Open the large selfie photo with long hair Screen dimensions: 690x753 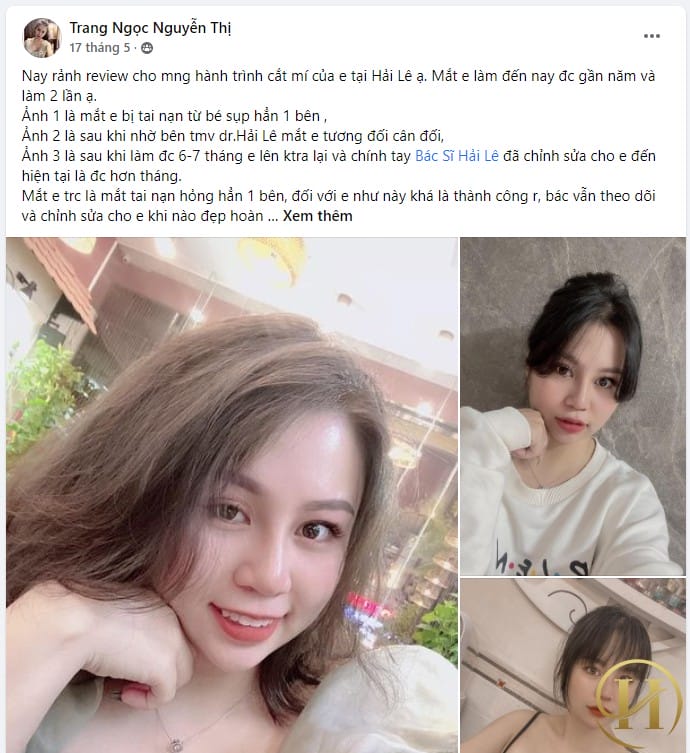point(231,495)
